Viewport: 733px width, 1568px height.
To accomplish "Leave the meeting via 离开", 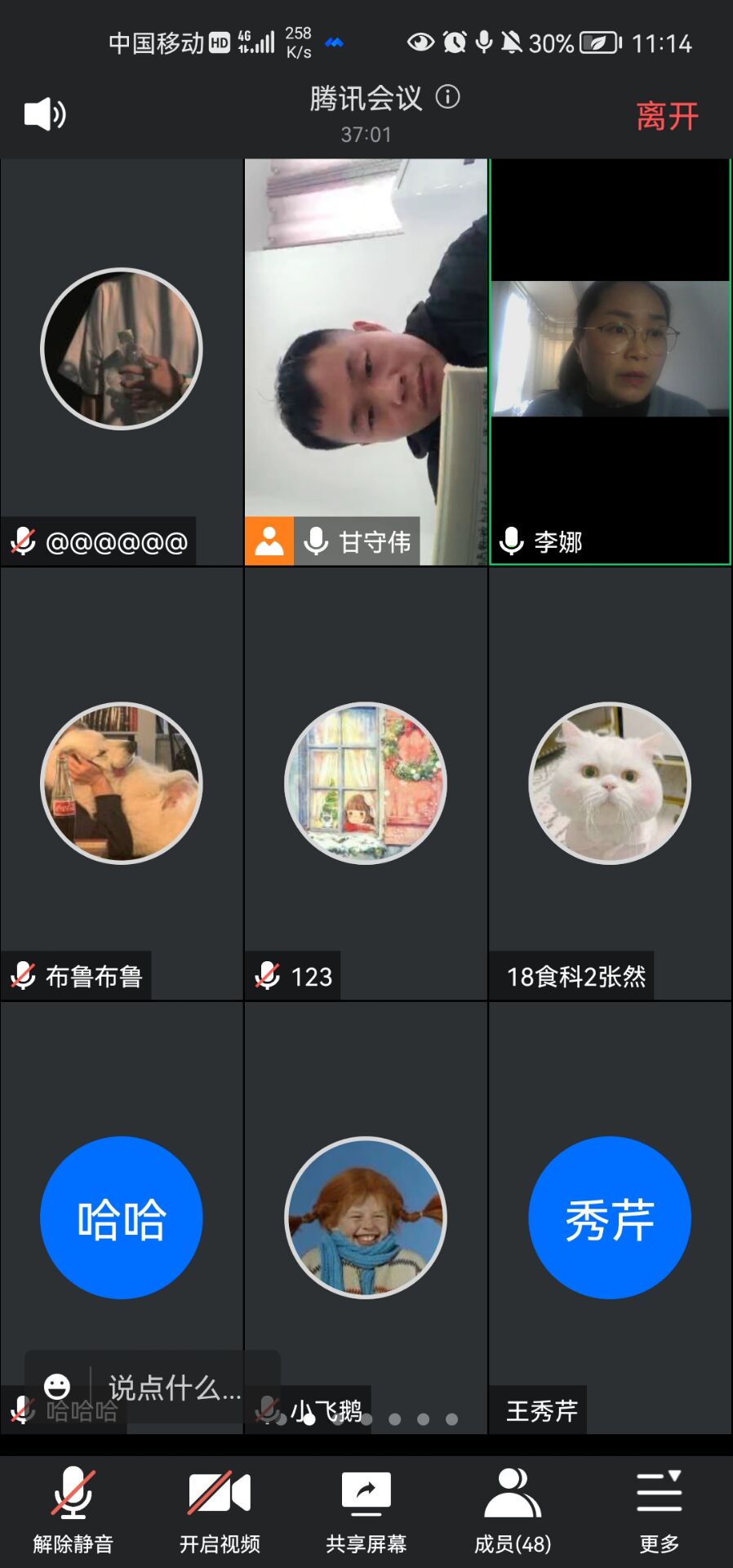I will click(667, 116).
